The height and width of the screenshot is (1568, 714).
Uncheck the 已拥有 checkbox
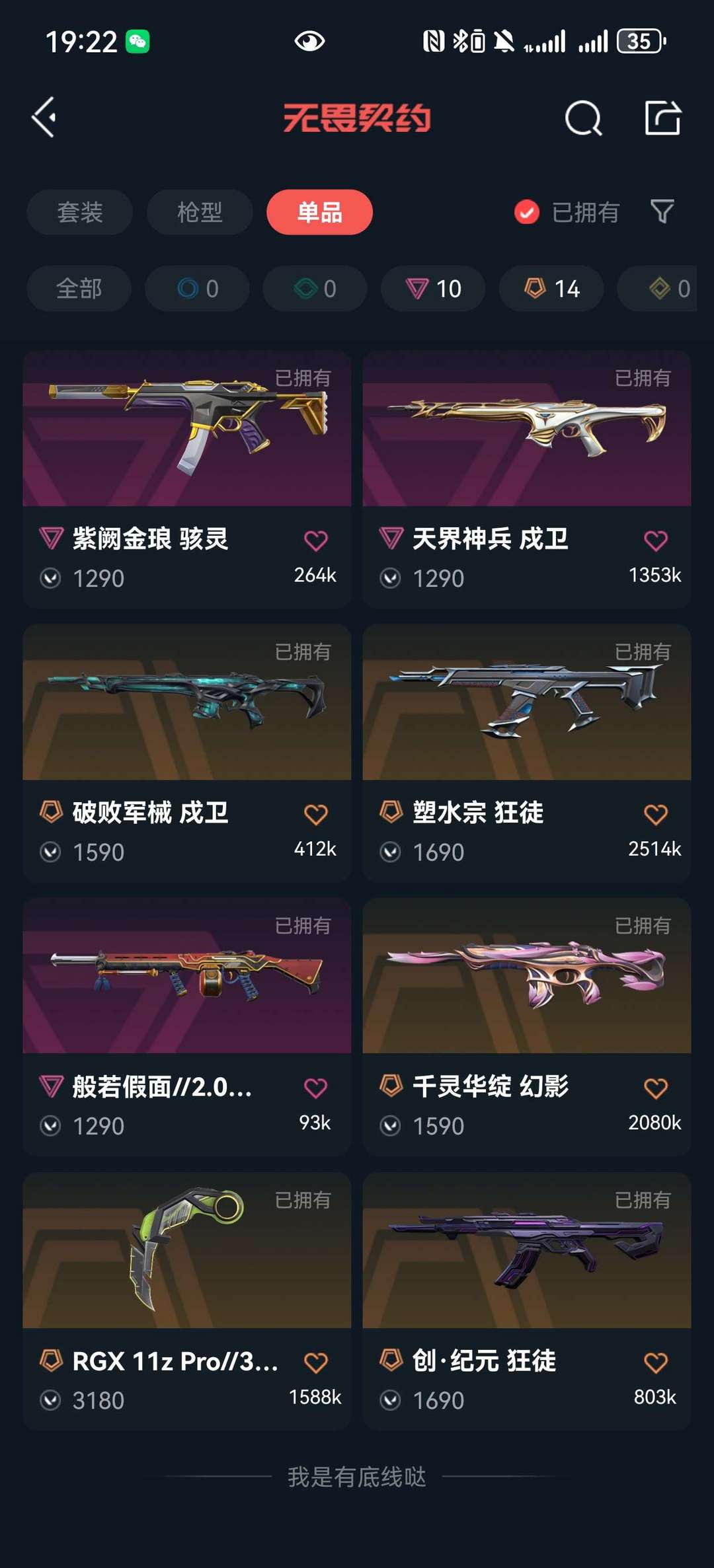click(527, 212)
